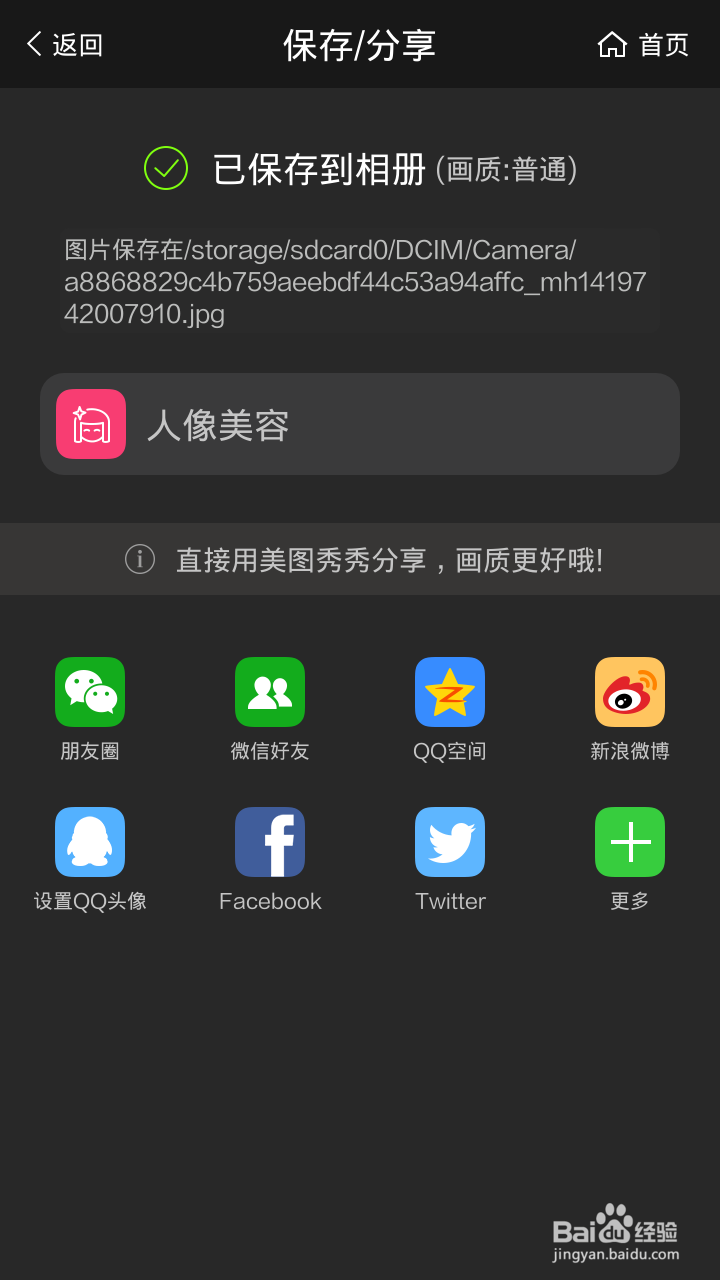Open more sharing options with 更多
This screenshot has width=720, height=1280.
[x=629, y=841]
